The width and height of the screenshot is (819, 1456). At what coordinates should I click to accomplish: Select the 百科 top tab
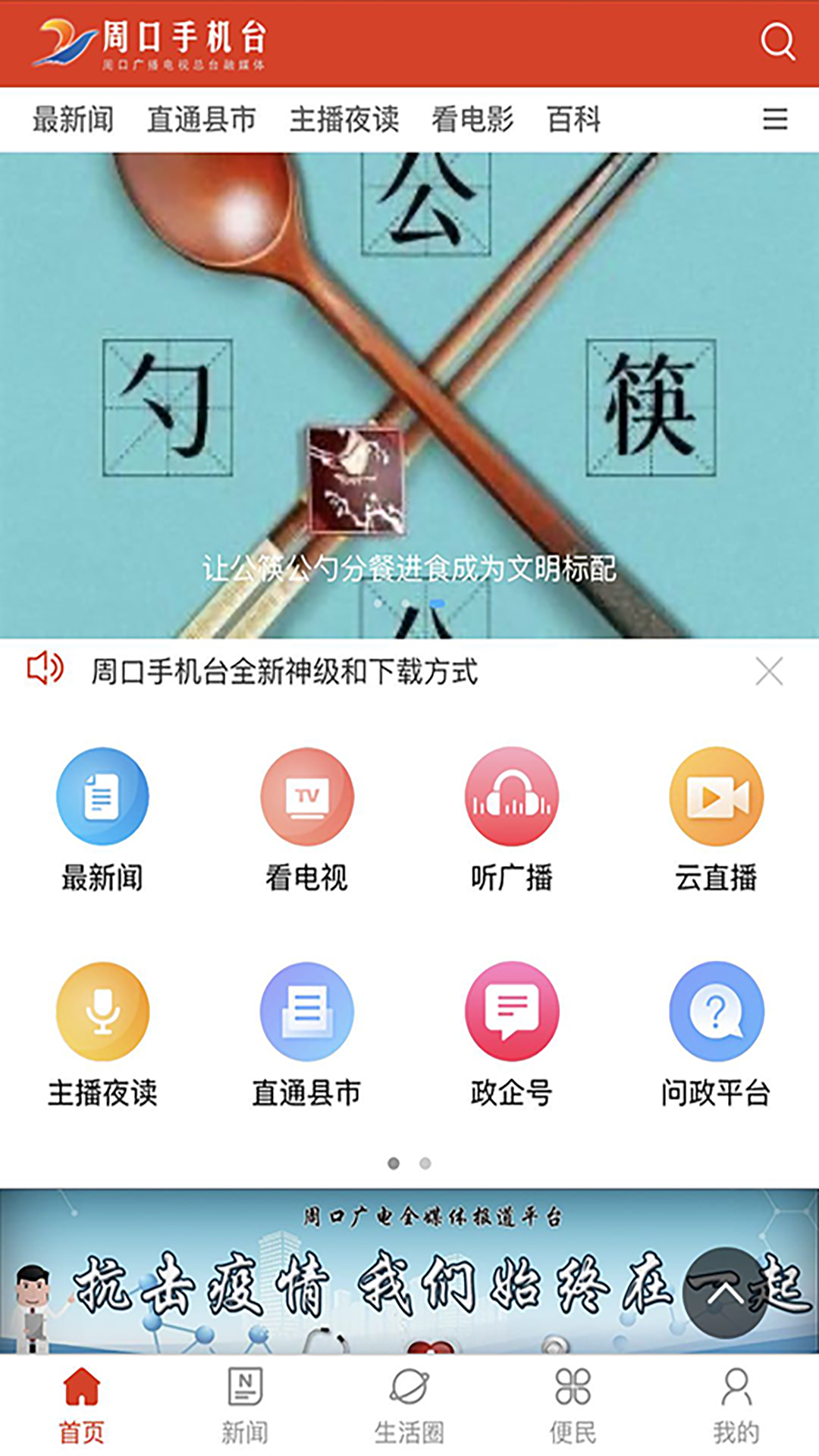click(574, 119)
